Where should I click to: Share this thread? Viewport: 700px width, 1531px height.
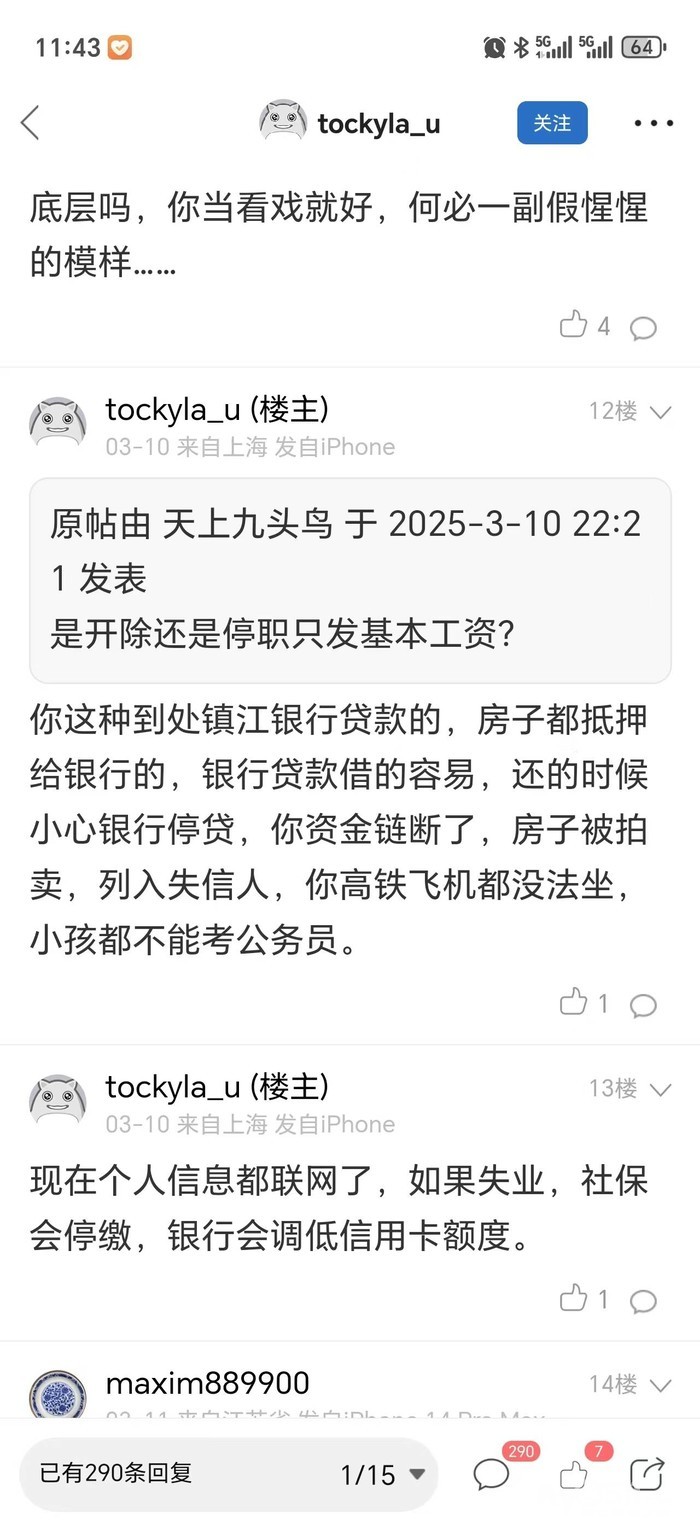point(647,1474)
